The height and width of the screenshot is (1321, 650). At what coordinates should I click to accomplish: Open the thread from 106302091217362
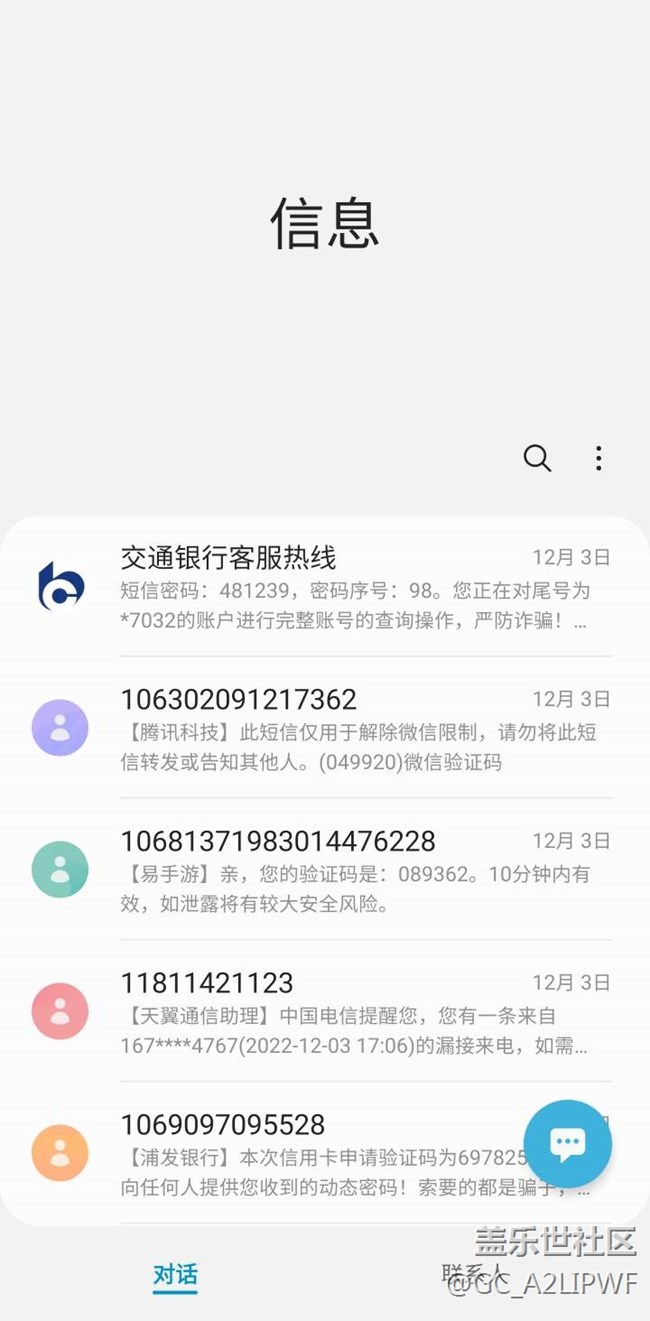[325, 728]
